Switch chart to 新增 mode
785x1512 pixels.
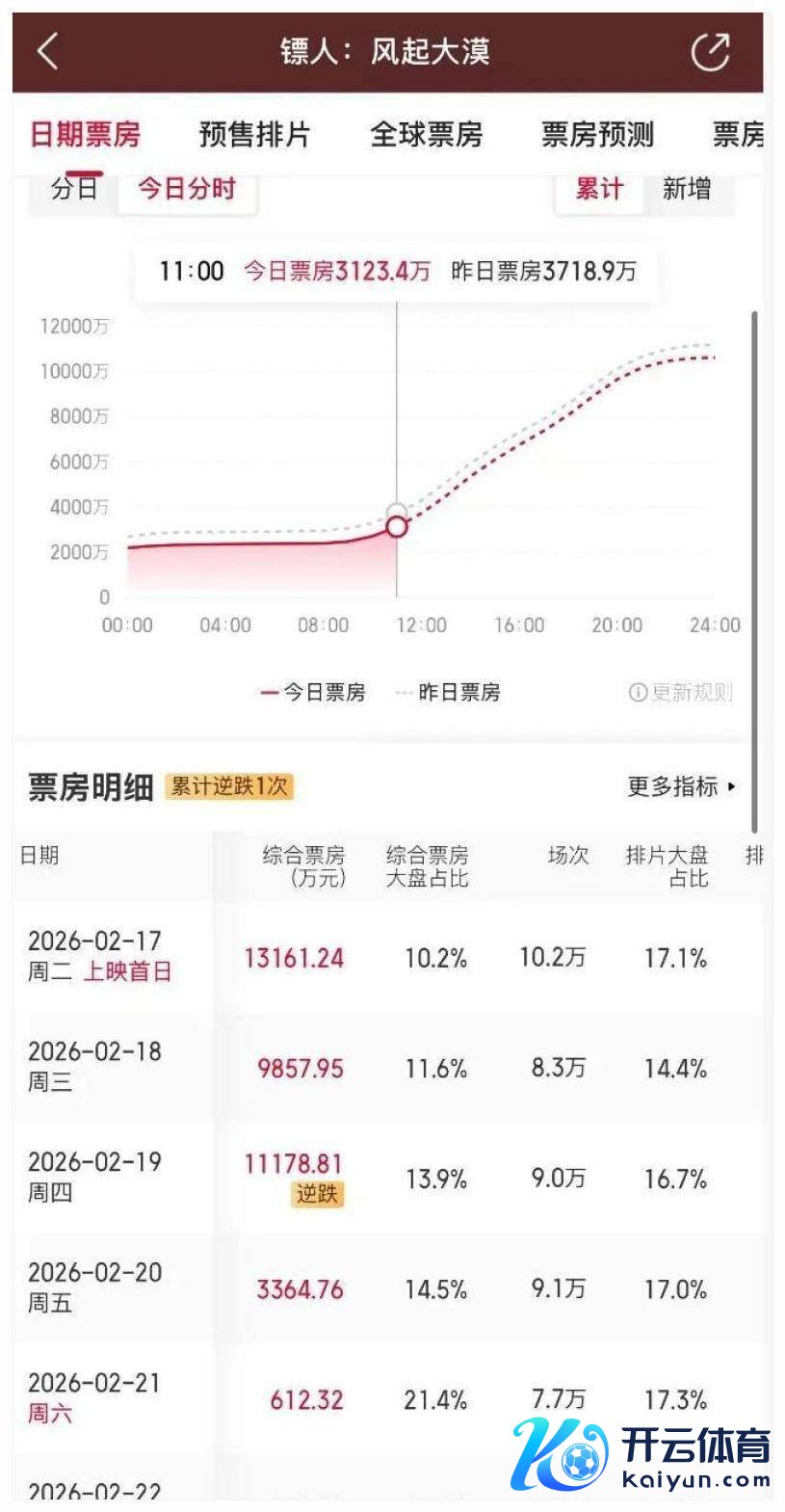coord(686,189)
